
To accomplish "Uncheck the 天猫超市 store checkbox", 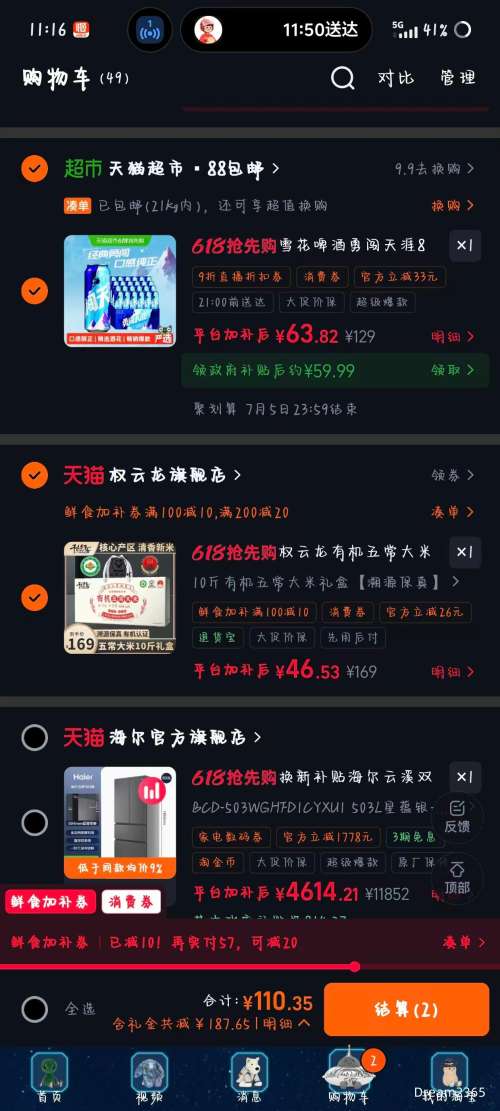I will (x=35, y=169).
